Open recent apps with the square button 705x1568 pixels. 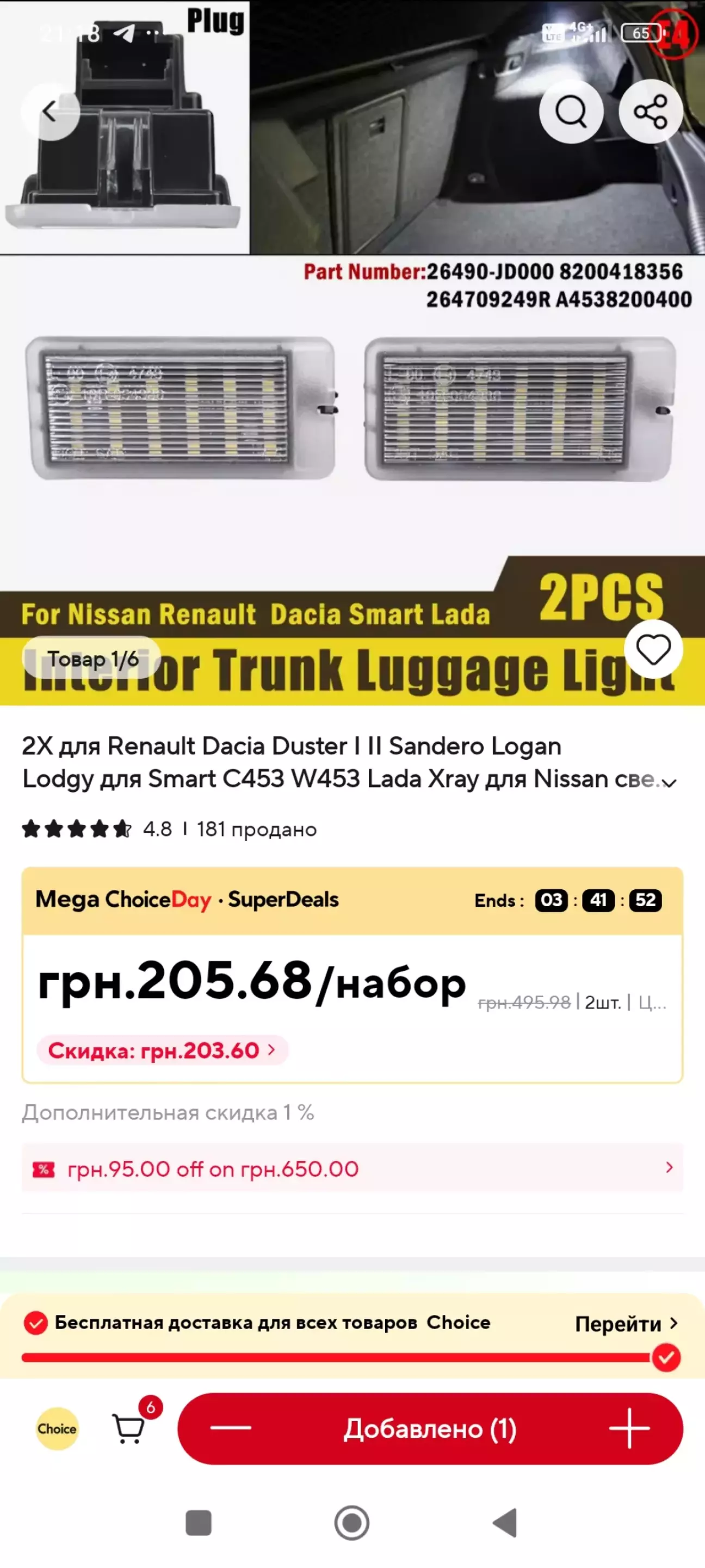click(199, 1523)
